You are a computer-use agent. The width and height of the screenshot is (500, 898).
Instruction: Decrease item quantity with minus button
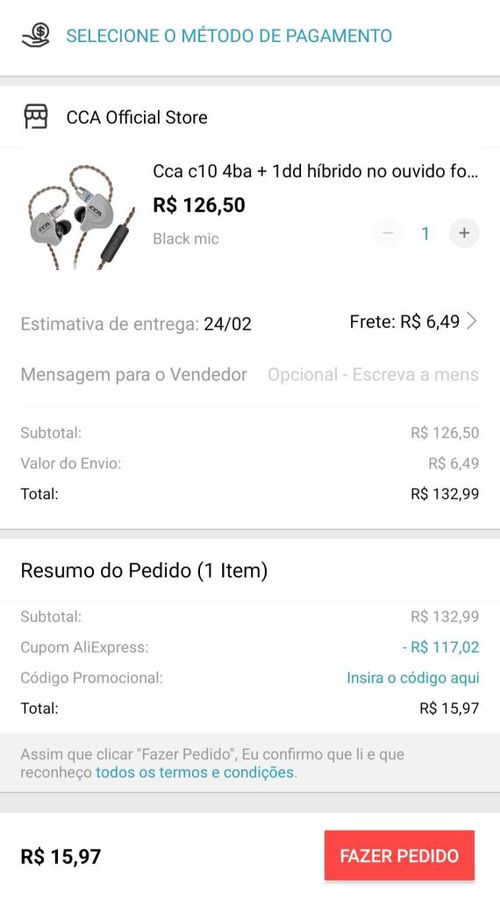click(x=388, y=233)
